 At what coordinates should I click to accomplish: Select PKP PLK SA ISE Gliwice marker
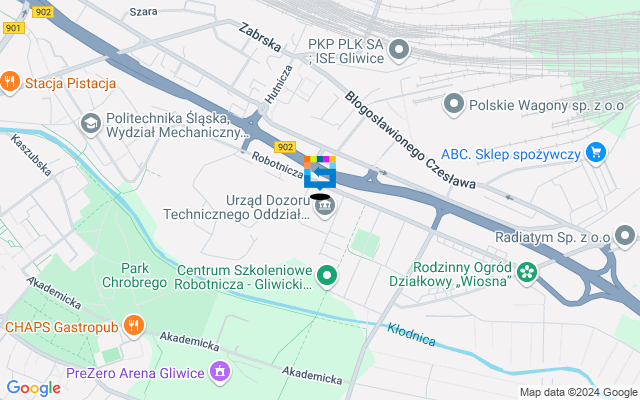[400, 48]
